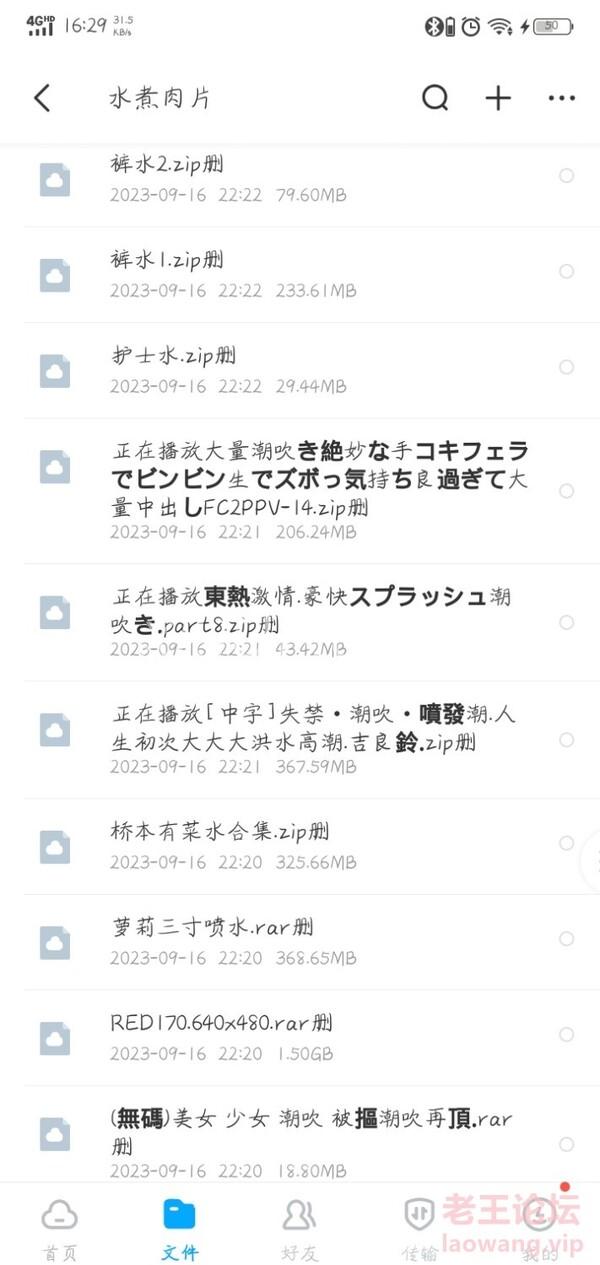Switch to the 首页 tab
This screenshot has width=600, height=1265.
[x=59, y=1227]
